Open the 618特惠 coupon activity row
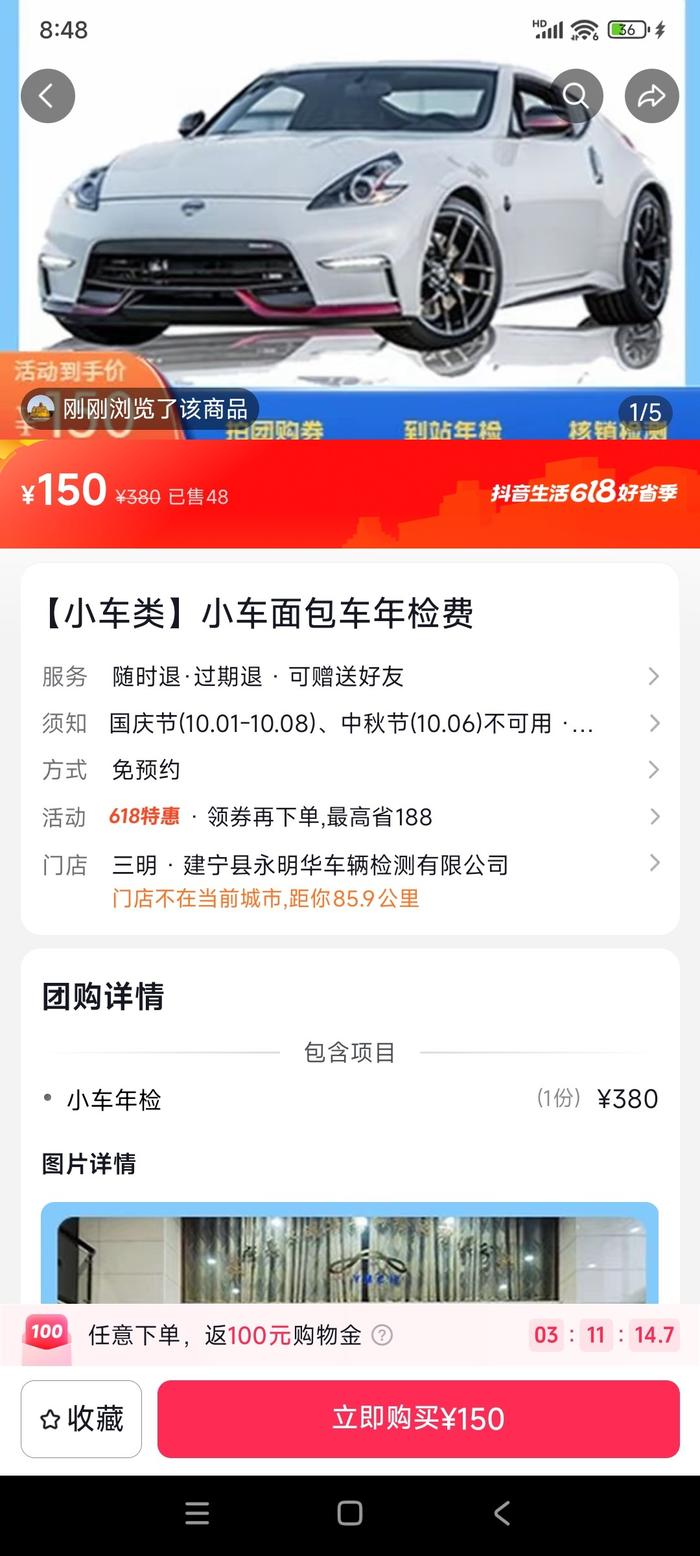The image size is (700, 1556). (x=350, y=817)
